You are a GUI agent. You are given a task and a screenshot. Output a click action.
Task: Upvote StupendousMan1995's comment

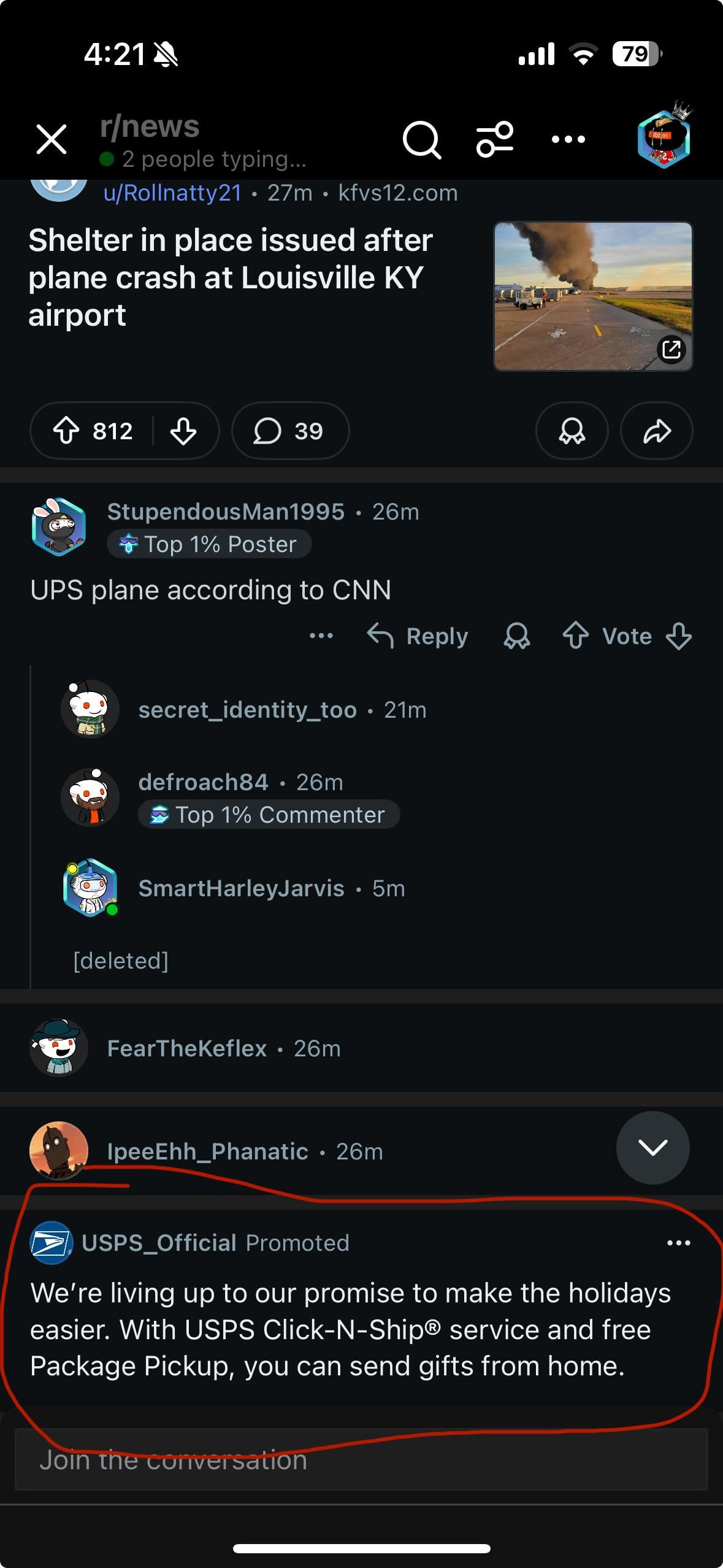pyautogui.click(x=575, y=636)
